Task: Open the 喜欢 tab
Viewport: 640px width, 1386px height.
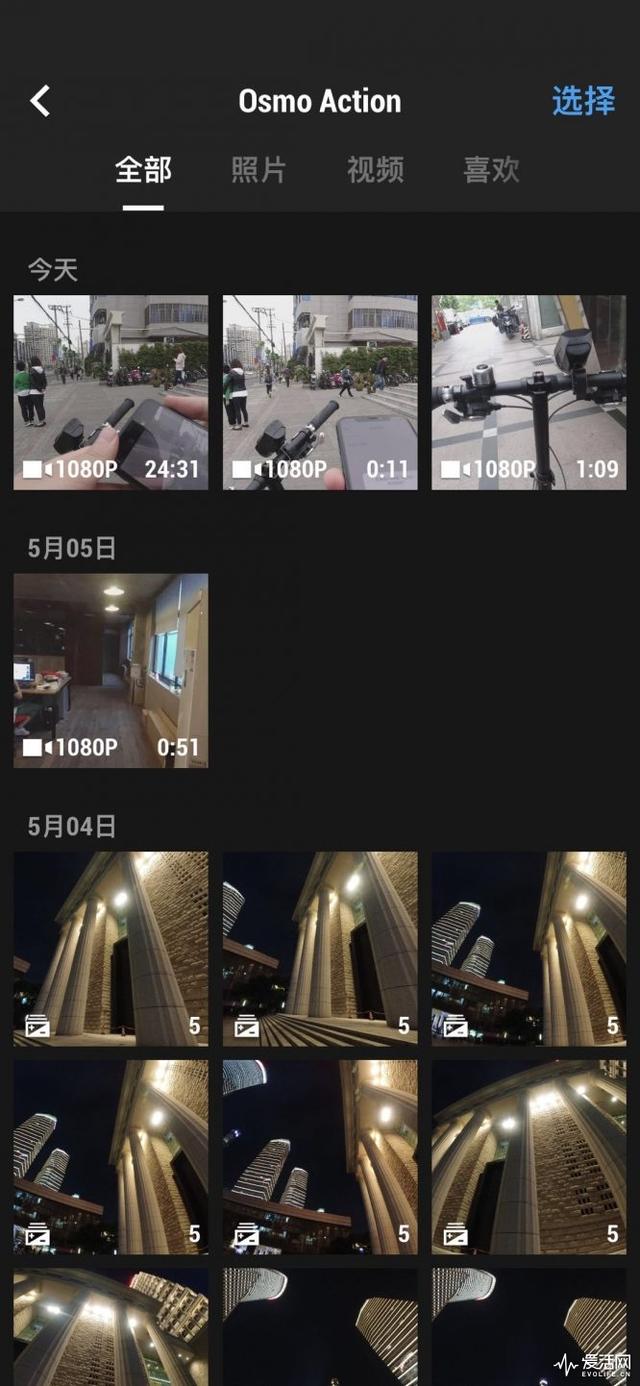Action: pos(491,170)
